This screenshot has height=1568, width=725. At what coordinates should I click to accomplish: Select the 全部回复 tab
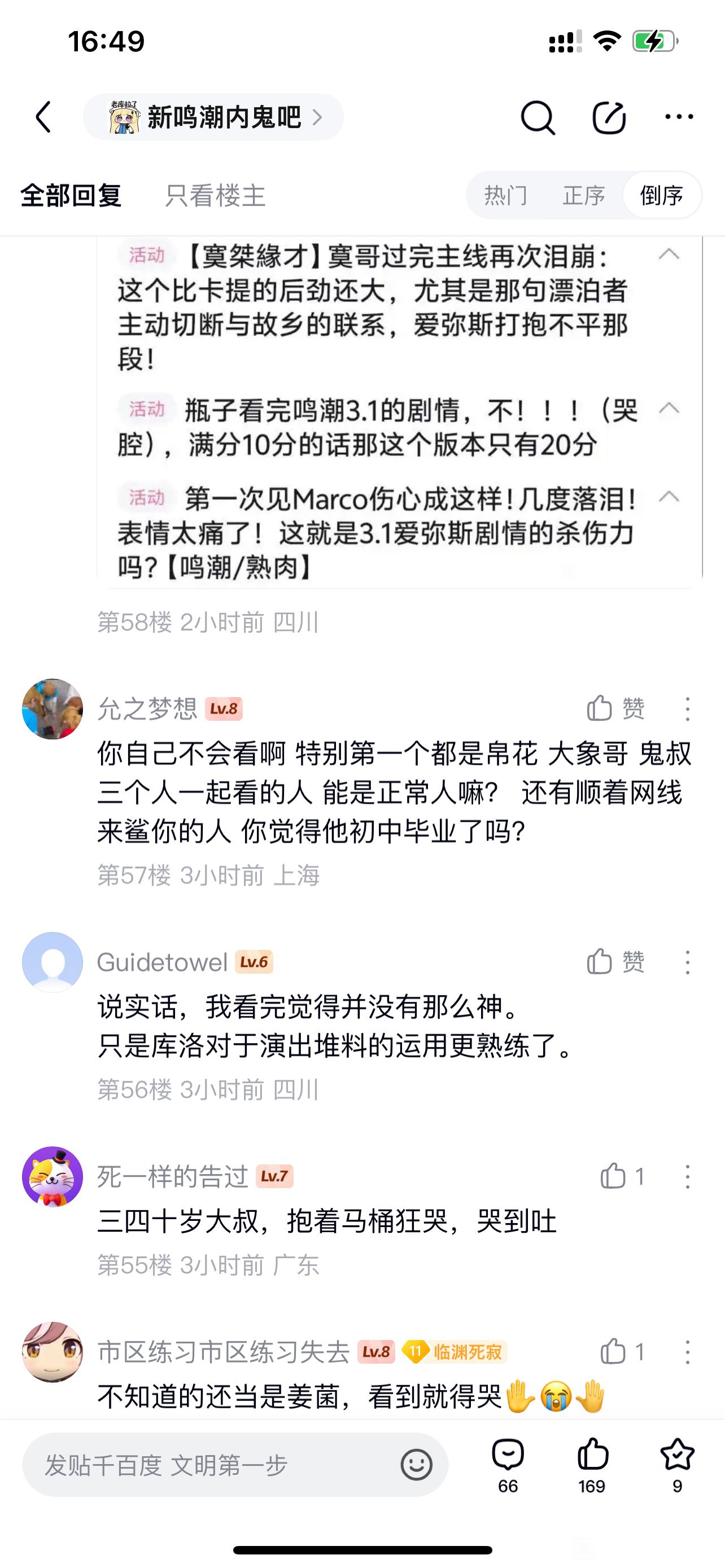(71, 196)
